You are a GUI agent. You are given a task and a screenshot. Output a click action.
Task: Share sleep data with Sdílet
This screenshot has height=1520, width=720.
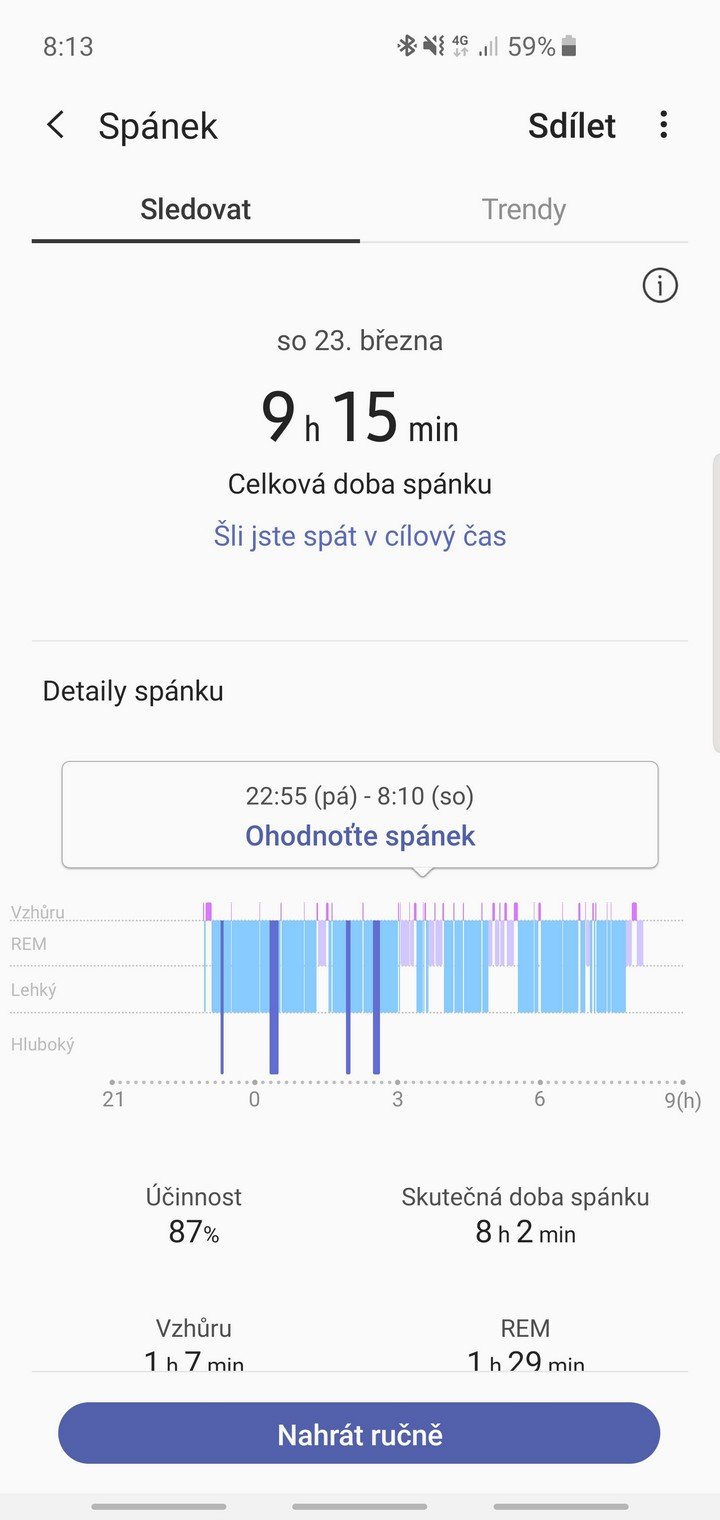572,126
